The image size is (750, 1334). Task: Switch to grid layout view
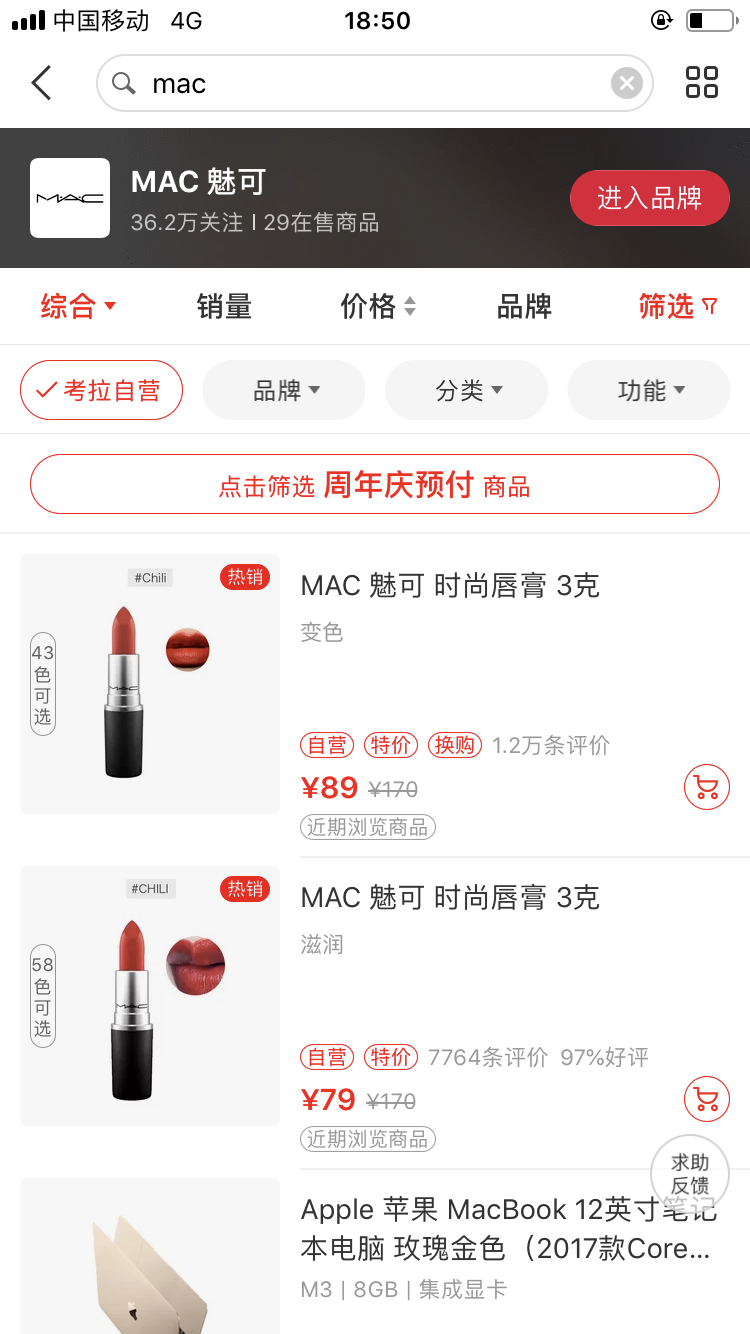pyautogui.click(x=701, y=83)
